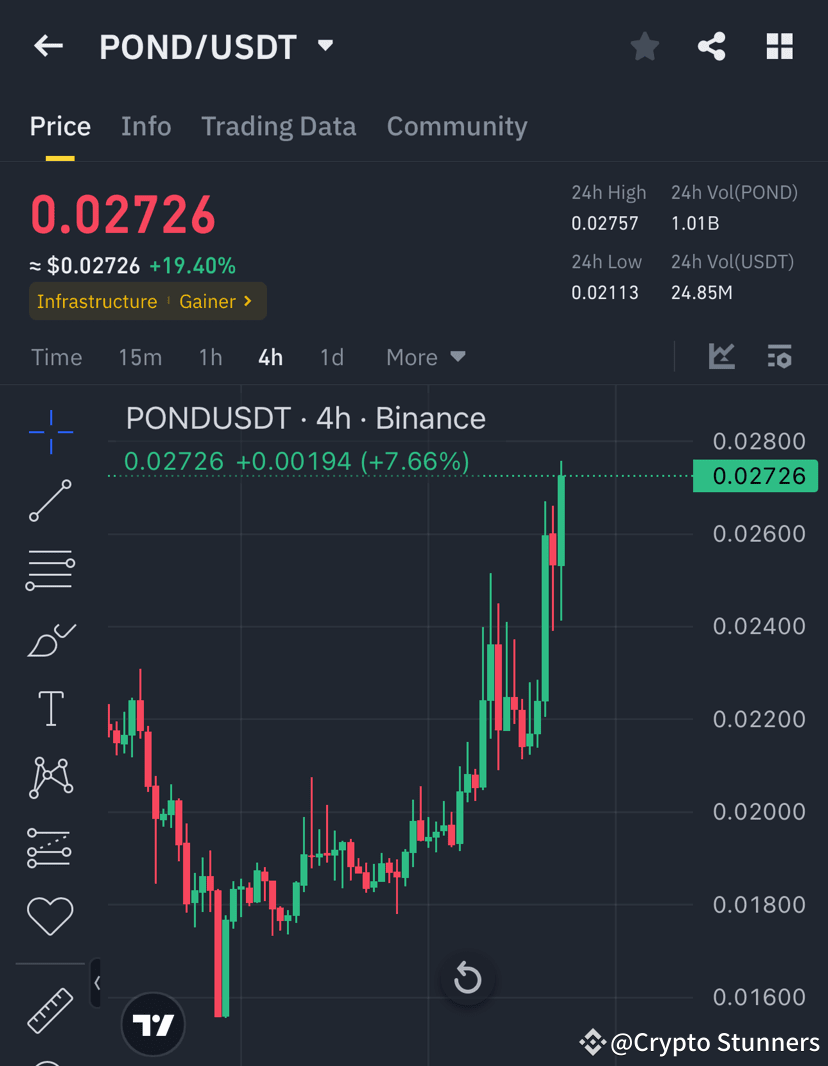The image size is (828, 1066).
Task: Select the measure ruler tool
Action: [x=50, y=1010]
